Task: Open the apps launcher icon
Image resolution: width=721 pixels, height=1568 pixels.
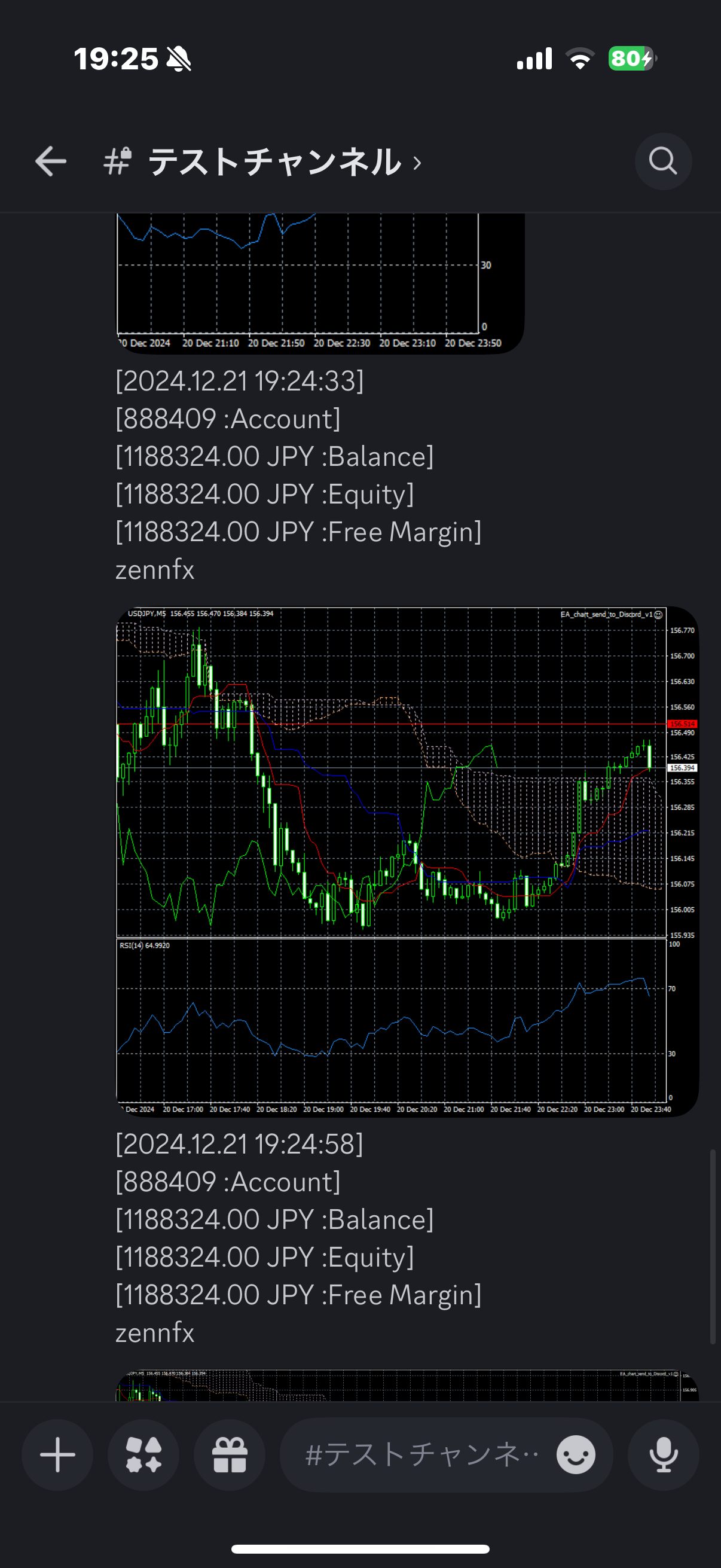Action: [x=143, y=1455]
